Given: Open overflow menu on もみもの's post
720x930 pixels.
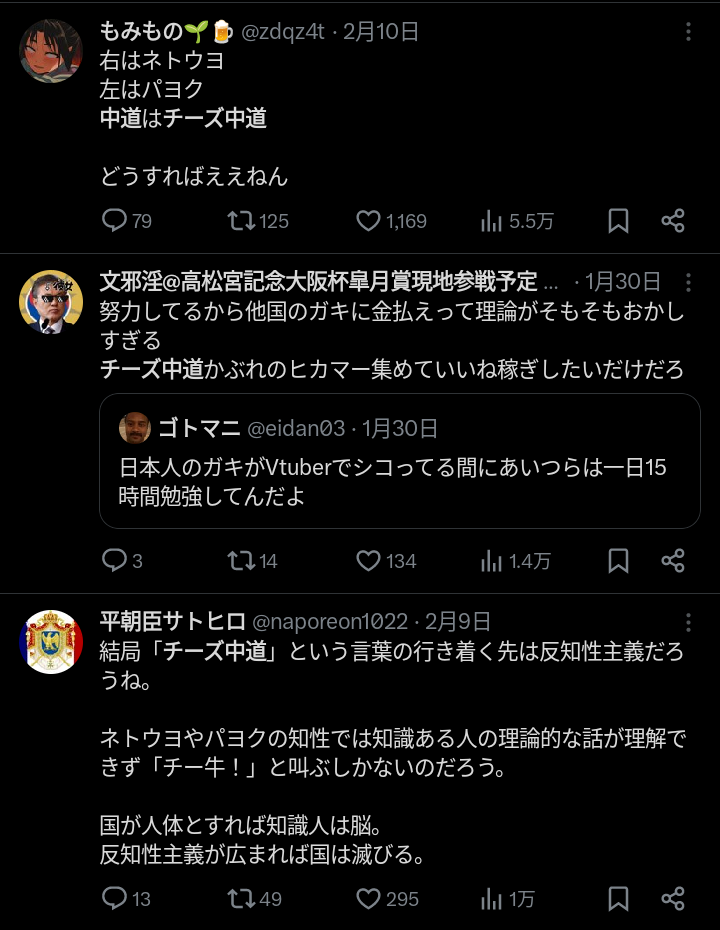Looking at the screenshot, I should (688, 32).
